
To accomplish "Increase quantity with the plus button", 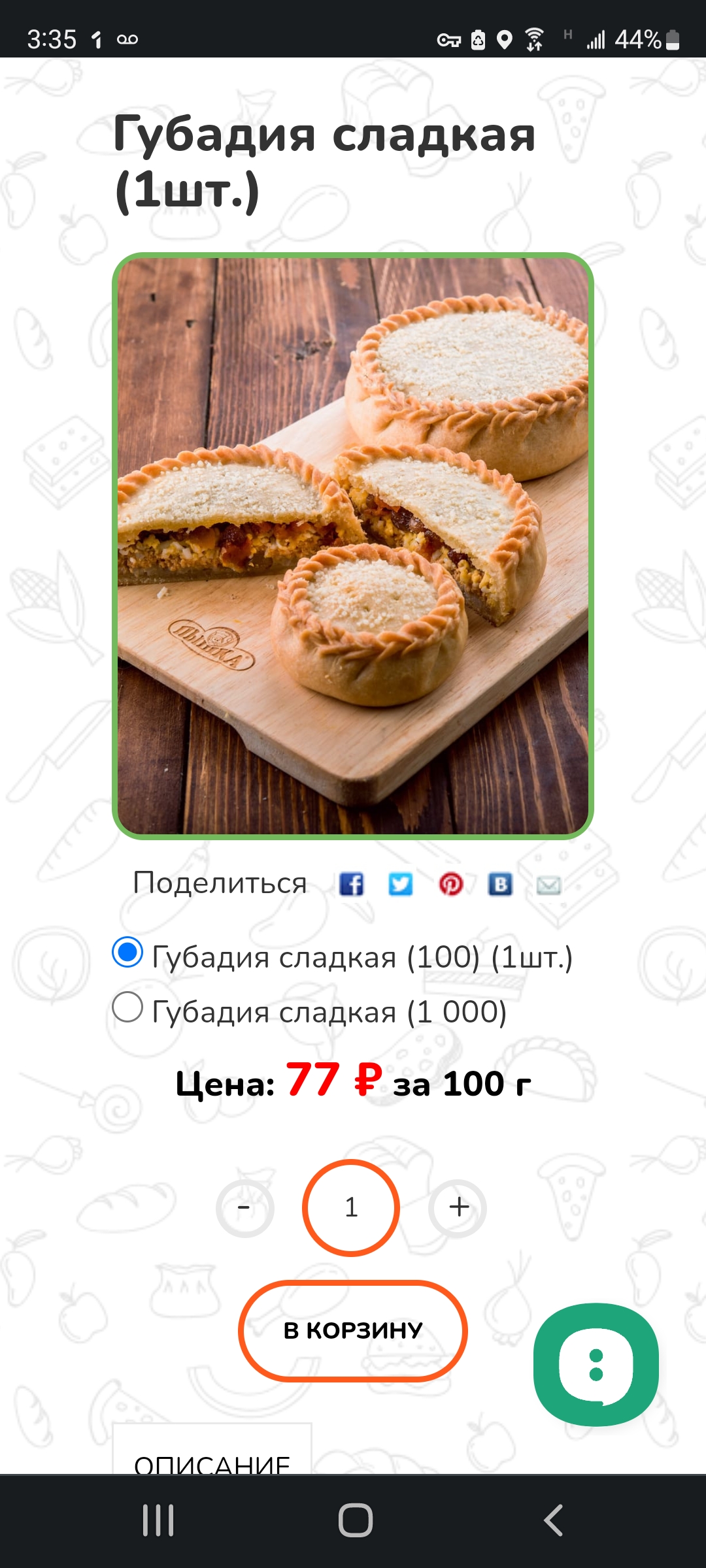I will [458, 1208].
